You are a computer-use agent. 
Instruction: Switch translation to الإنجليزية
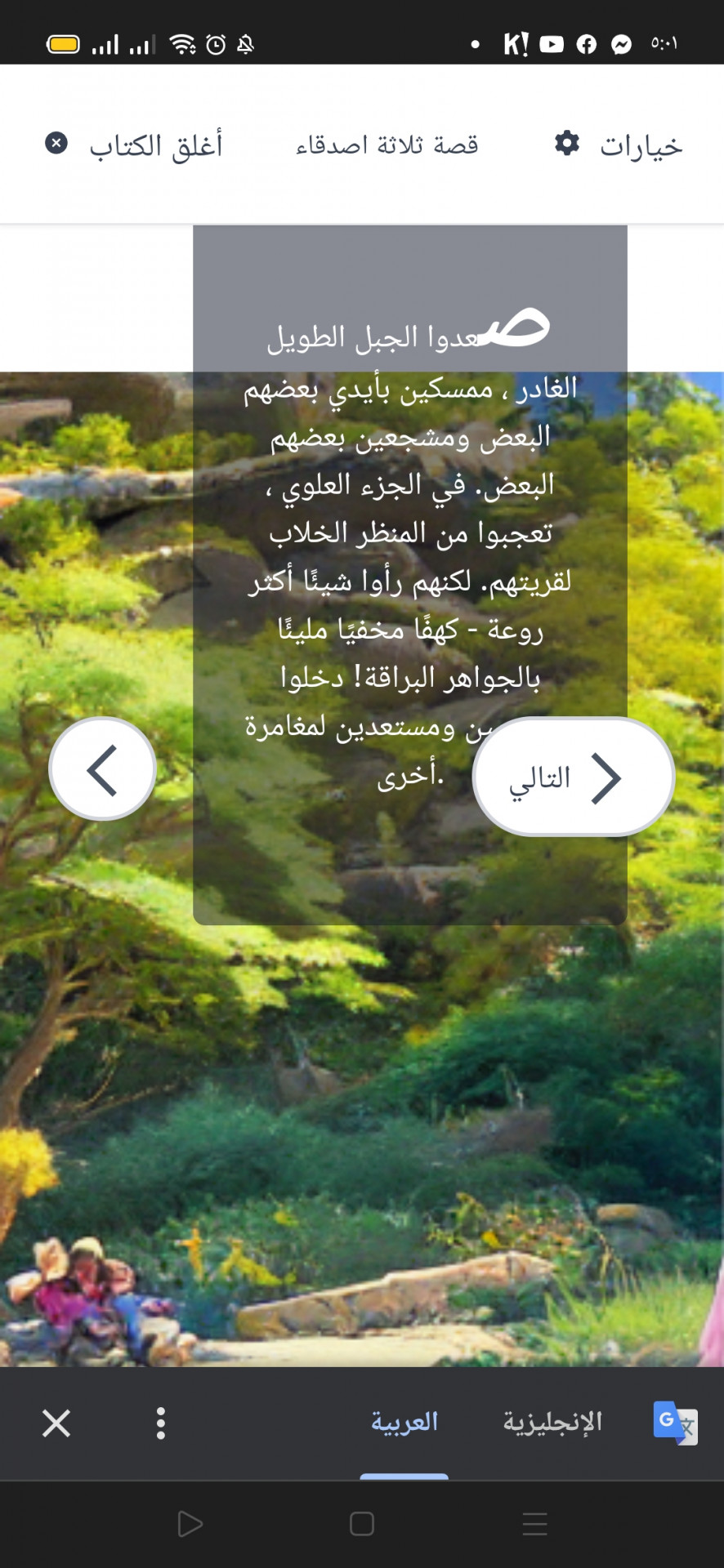pyautogui.click(x=552, y=1423)
